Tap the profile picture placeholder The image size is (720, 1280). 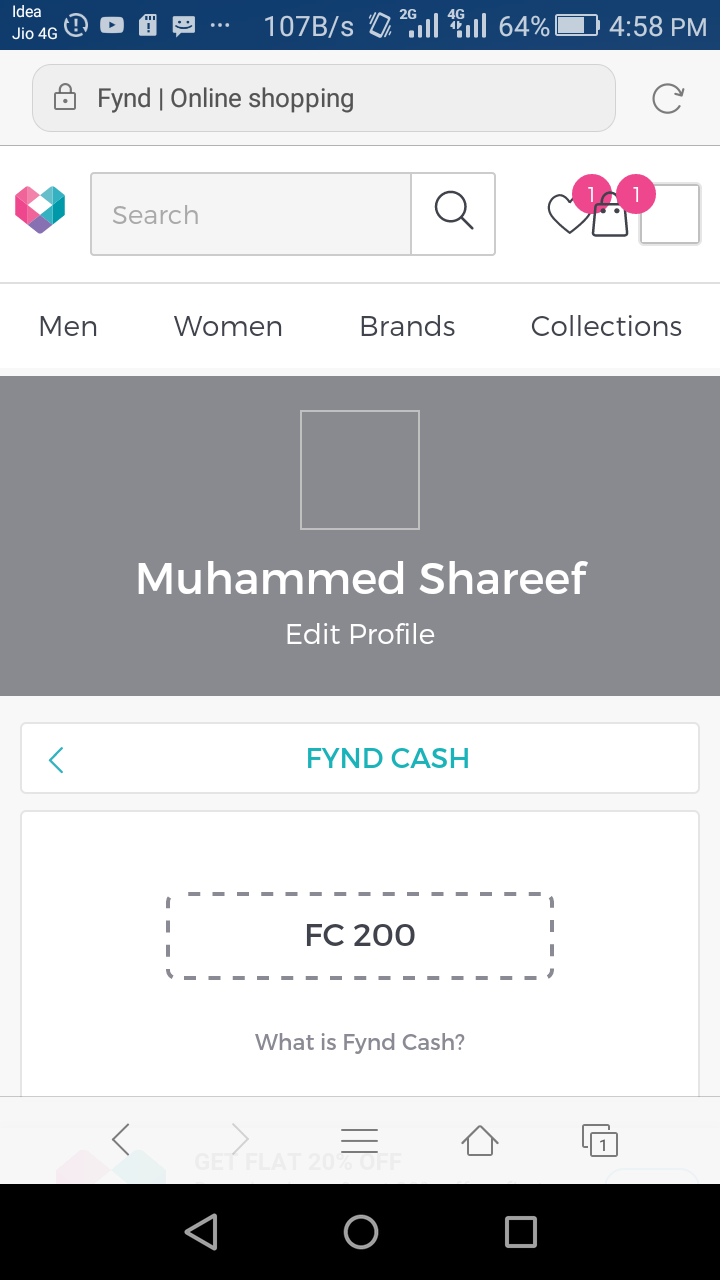(360, 470)
